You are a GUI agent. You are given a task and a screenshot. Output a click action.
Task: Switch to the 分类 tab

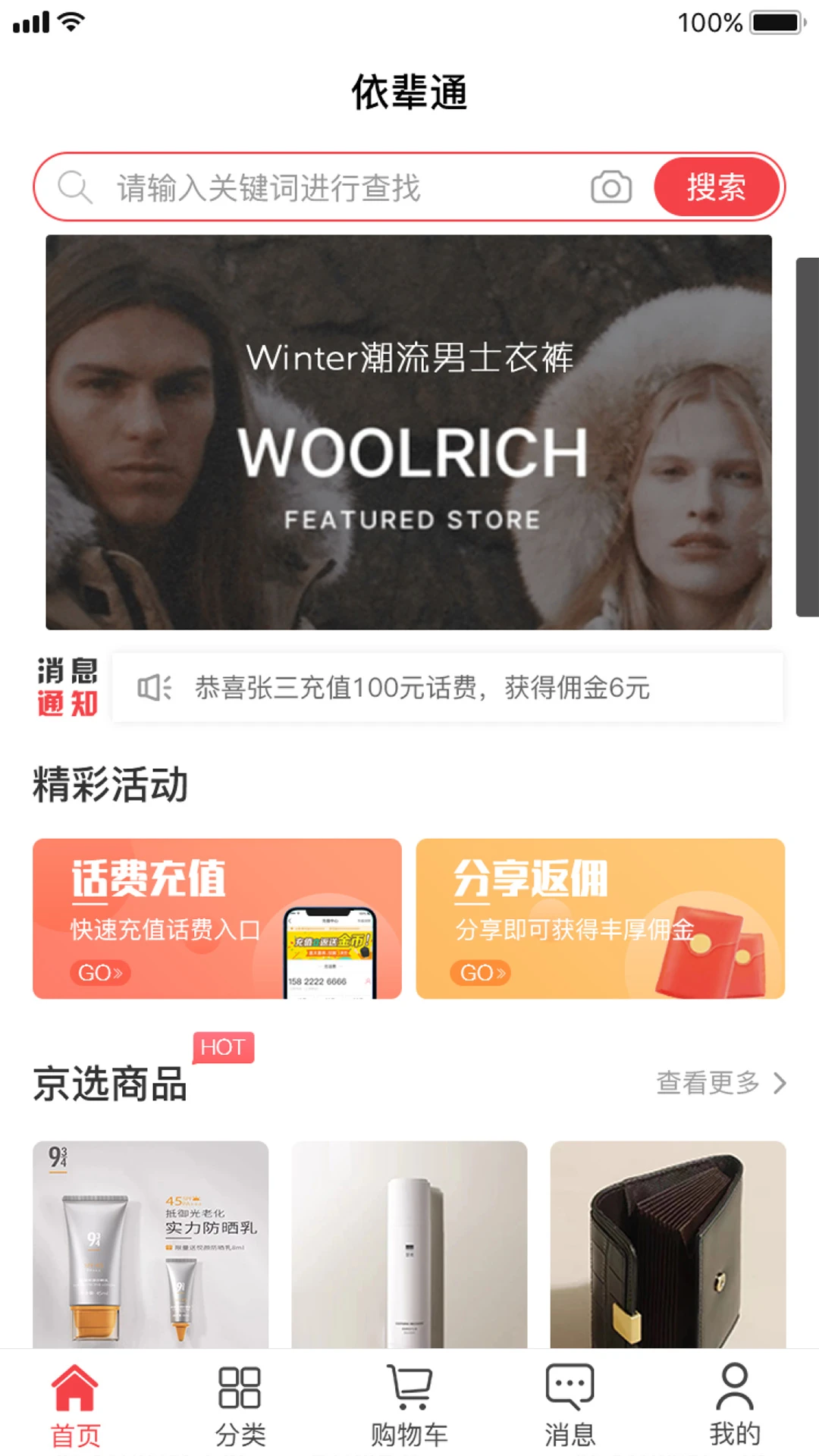(240, 1405)
